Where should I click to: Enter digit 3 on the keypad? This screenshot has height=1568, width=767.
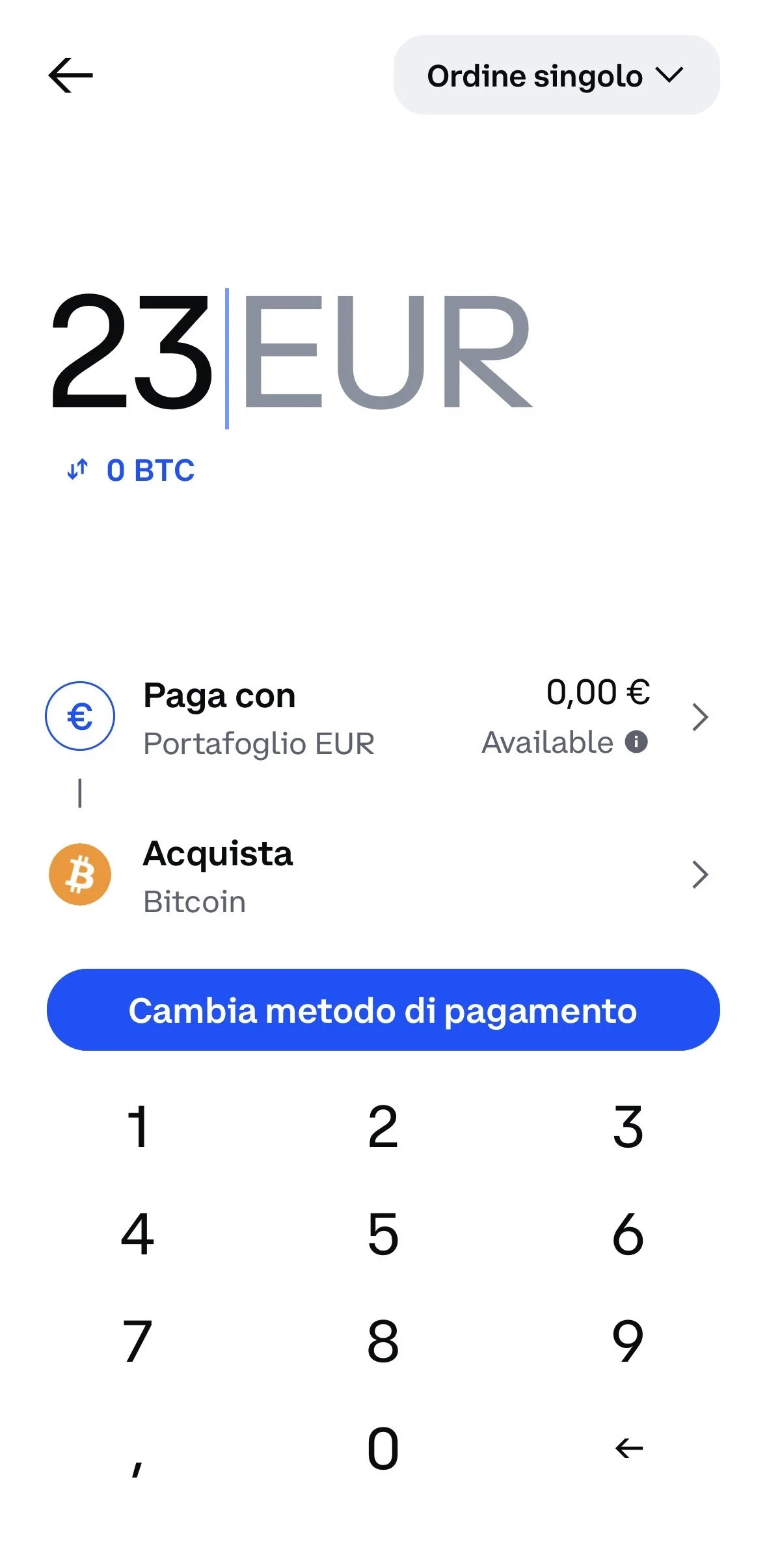[628, 1127]
